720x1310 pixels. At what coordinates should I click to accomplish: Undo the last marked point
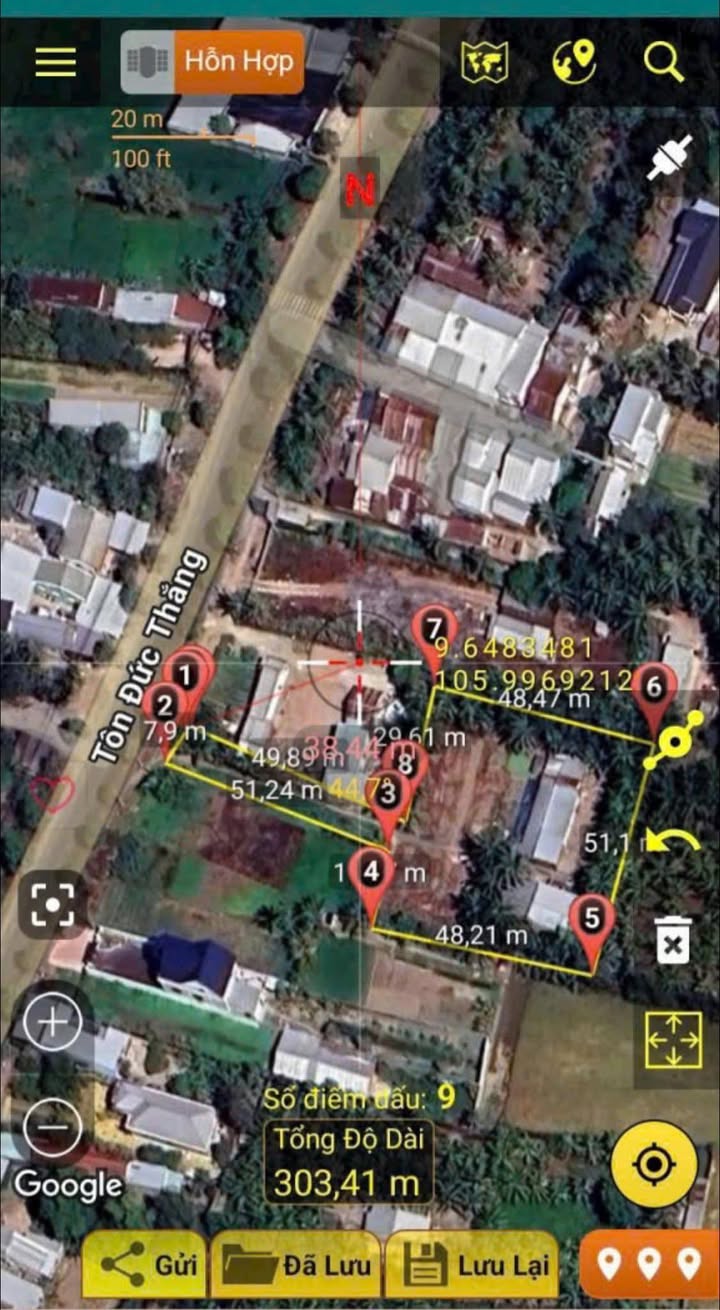(x=673, y=840)
